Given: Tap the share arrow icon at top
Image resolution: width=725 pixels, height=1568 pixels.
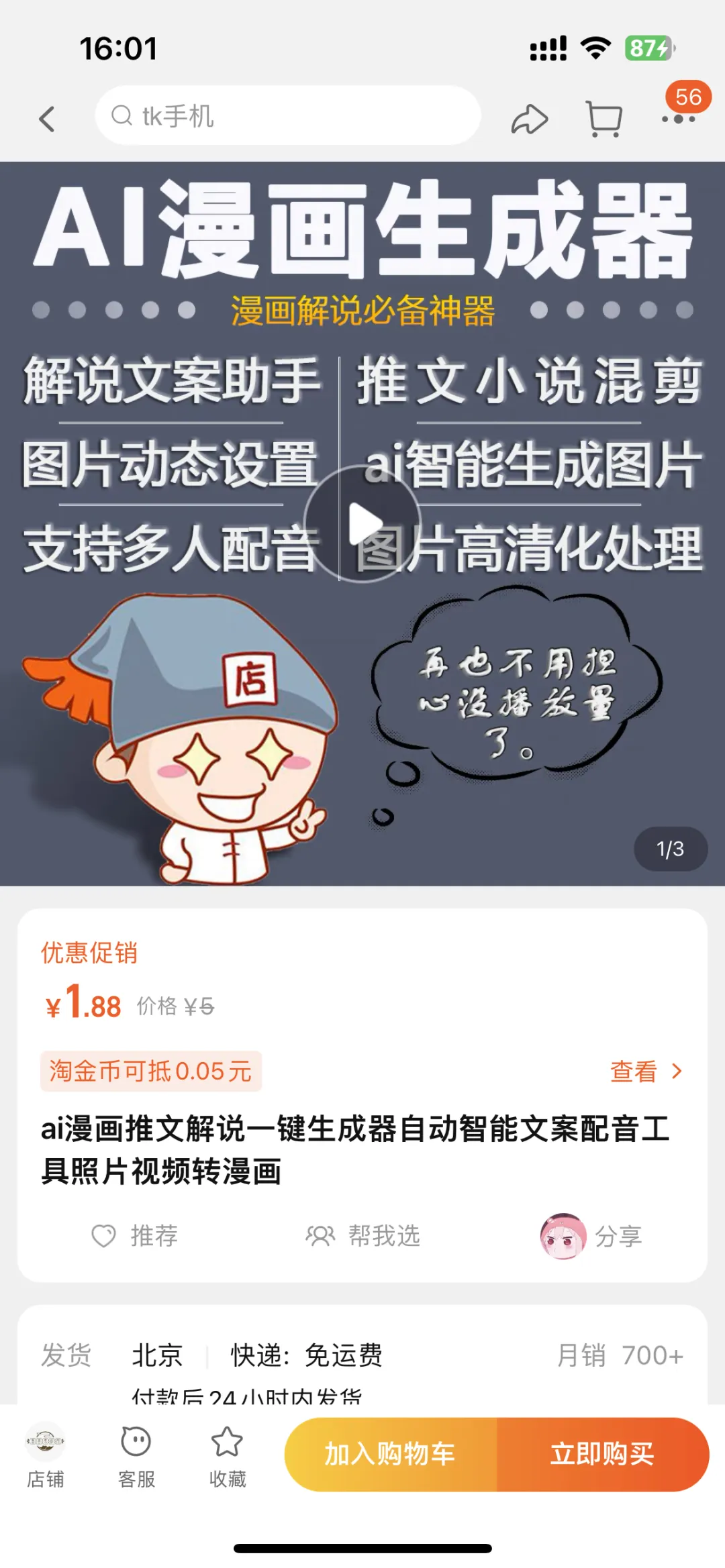Looking at the screenshot, I should click(x=530, y=119).
